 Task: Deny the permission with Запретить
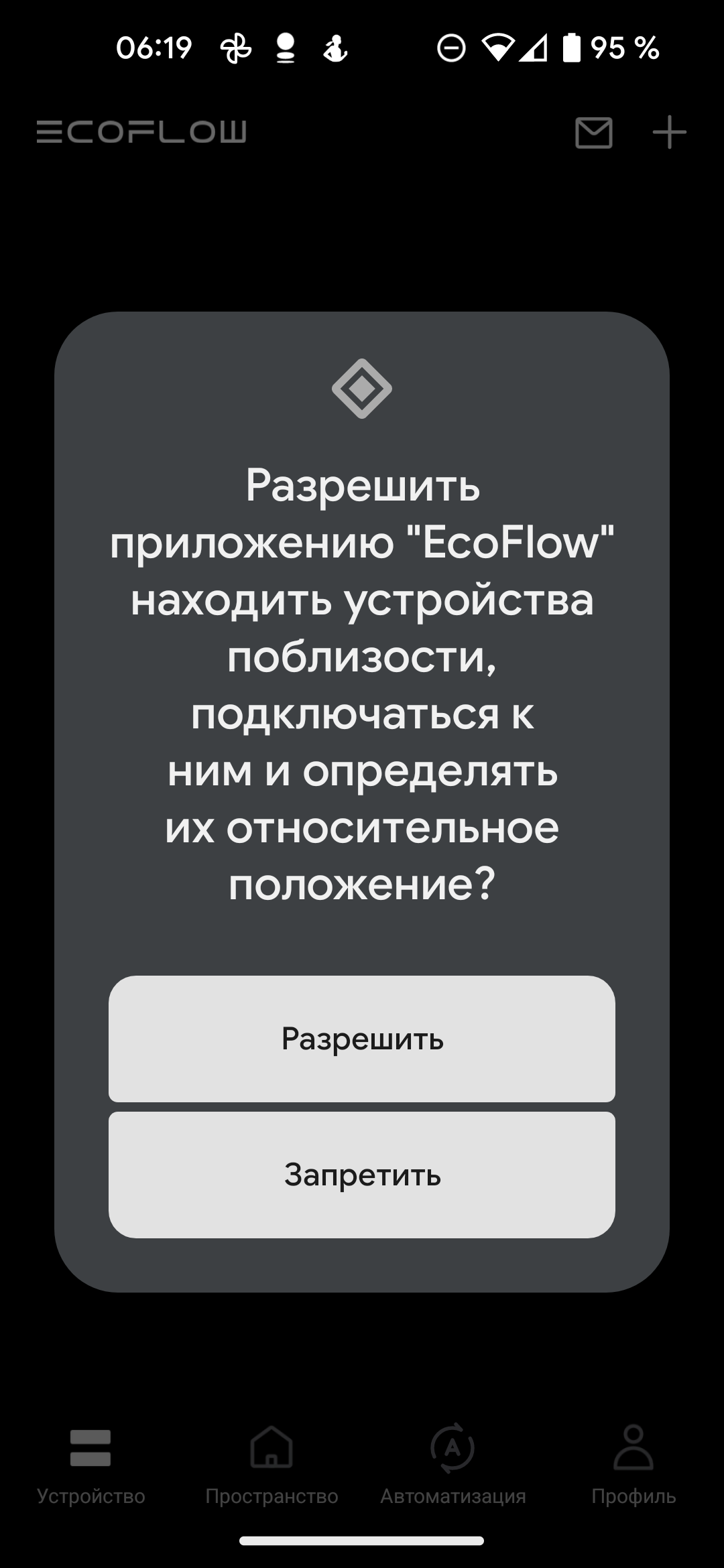362,1175
